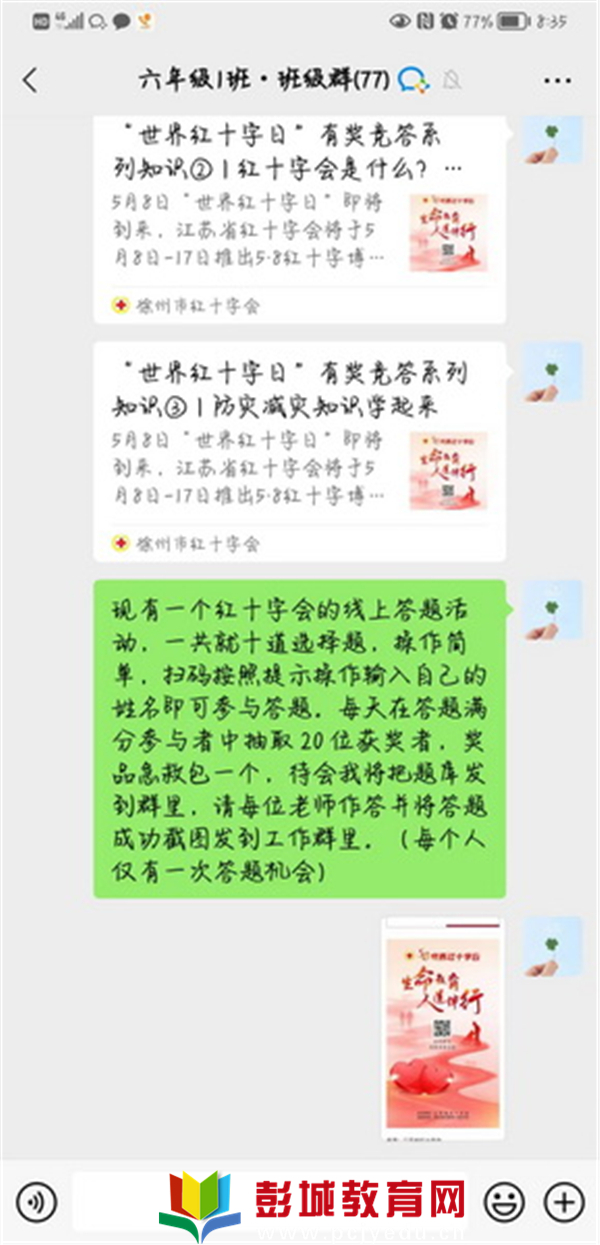600x1245 pixels.
Task: Switch to voice message input
Action: pos(36,1200)
